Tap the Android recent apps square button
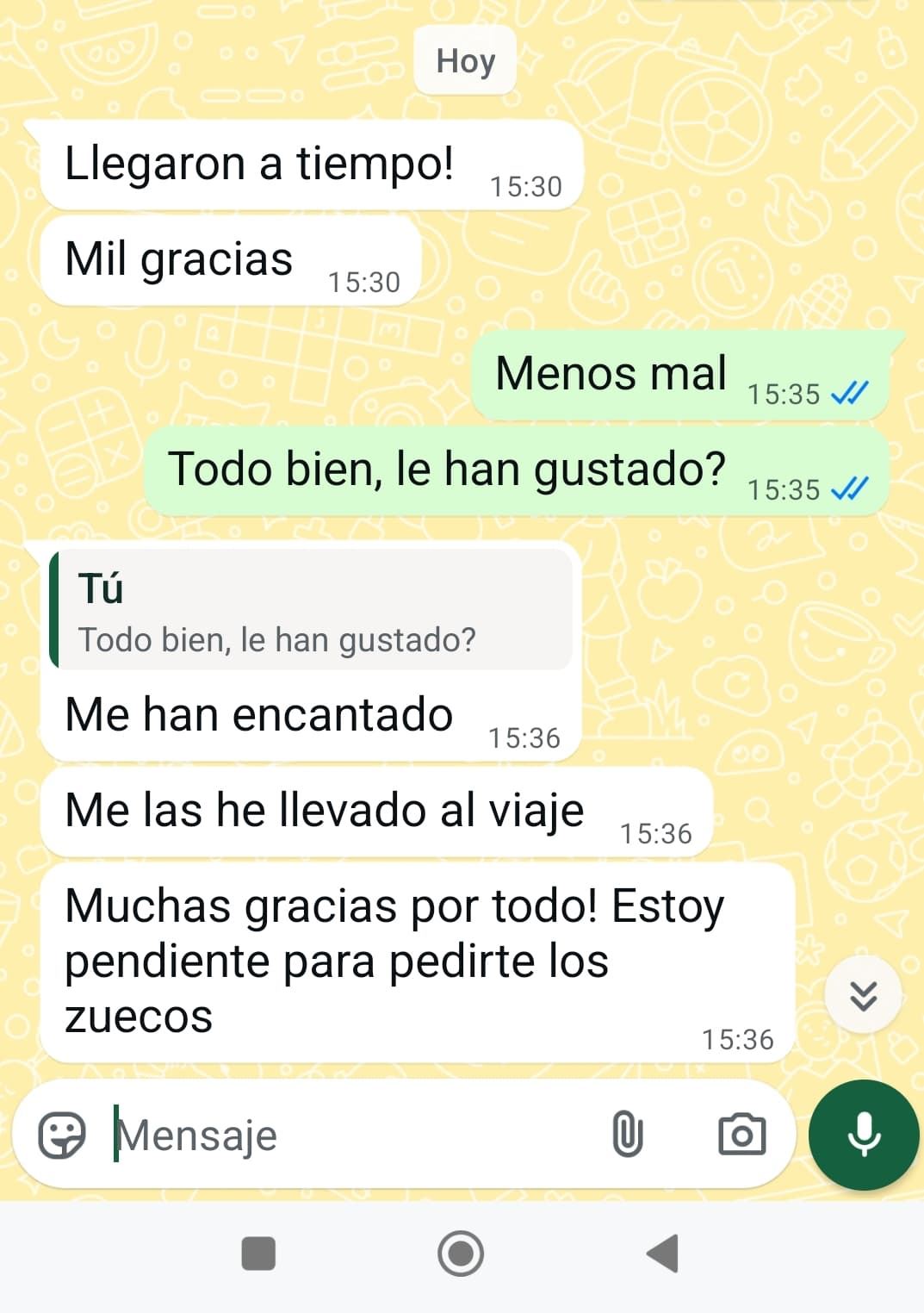Screen dimensions: 924x1313 tap(258, 1255)
